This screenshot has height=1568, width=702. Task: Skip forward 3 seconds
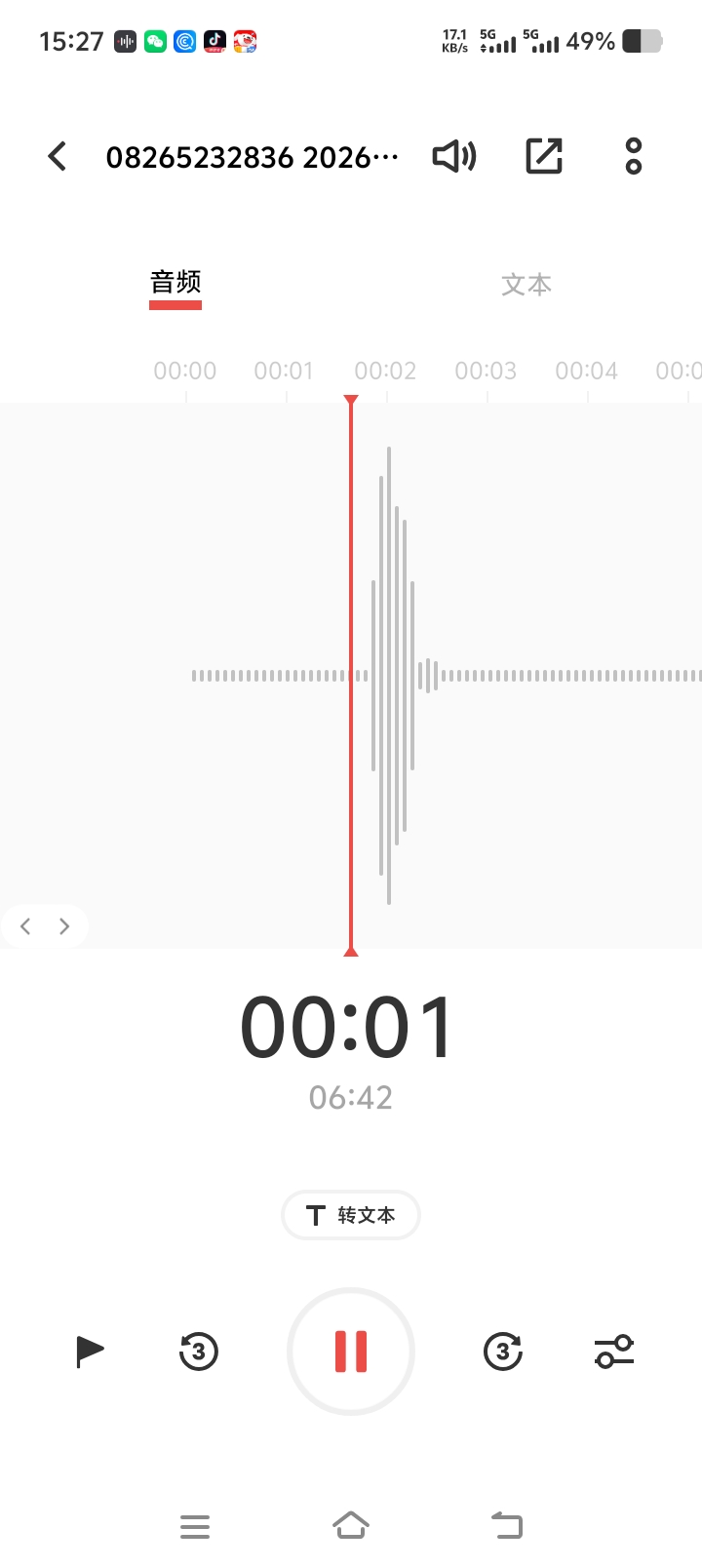pyautogui.click(x=503, y=1352)
